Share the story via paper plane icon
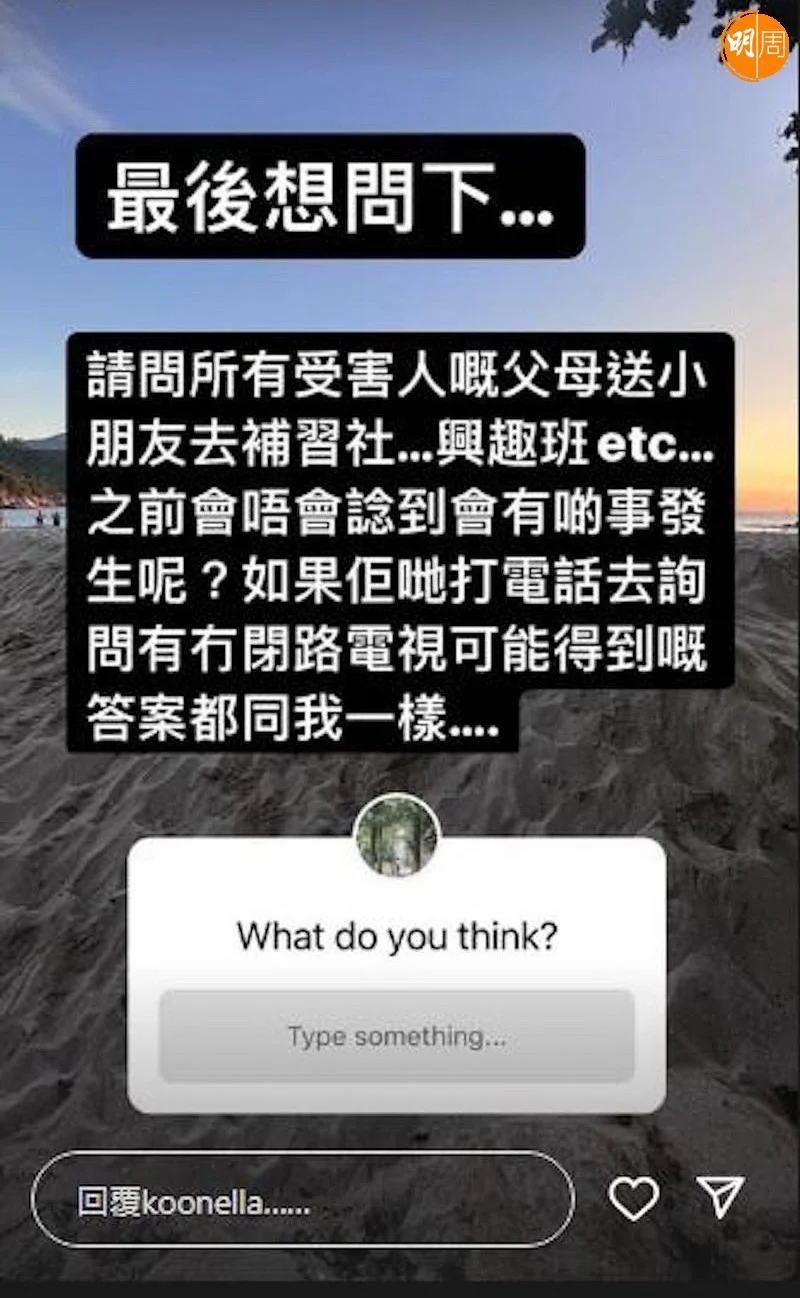Image resolution: width=800 pixels, height=1298 pixels. [721, 1196]
